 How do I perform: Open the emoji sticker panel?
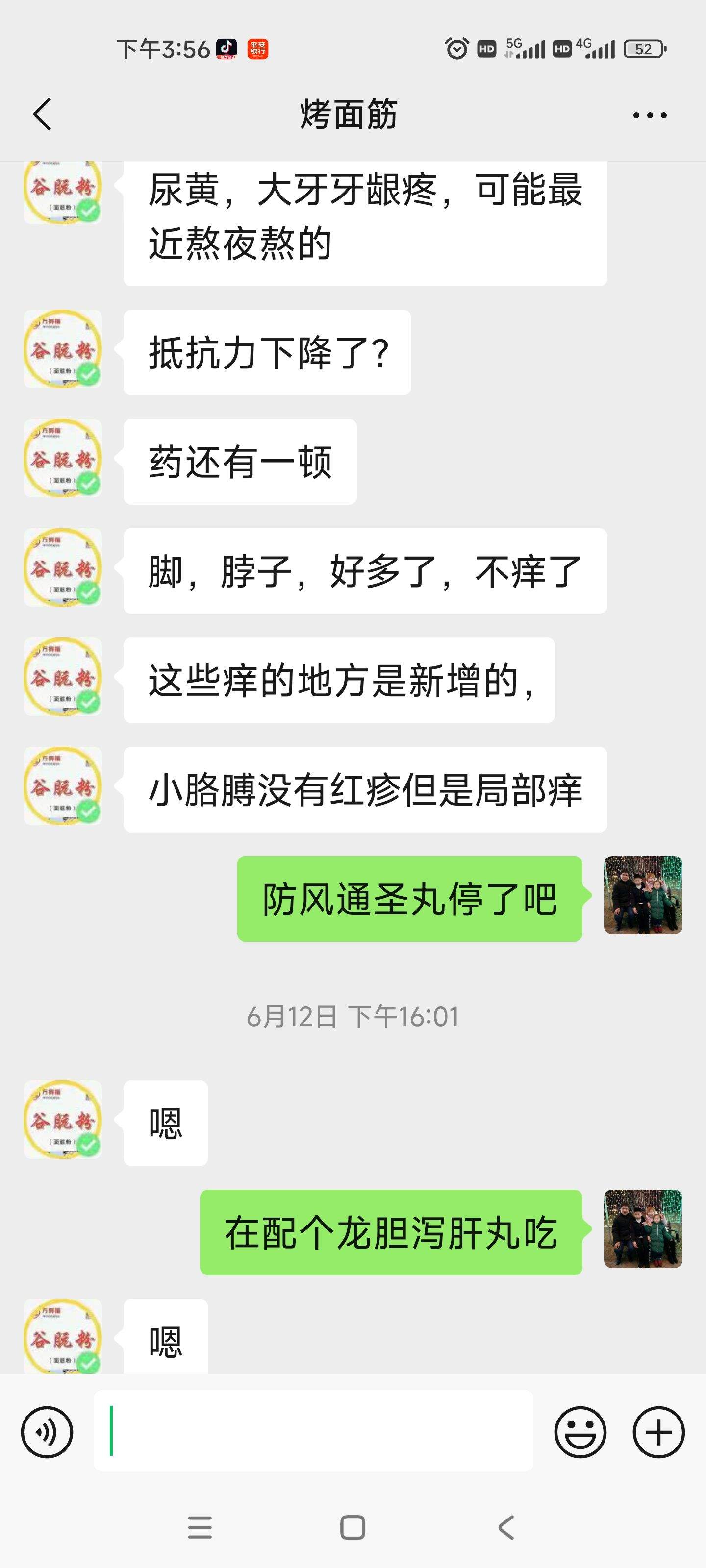pos(580,1432)
